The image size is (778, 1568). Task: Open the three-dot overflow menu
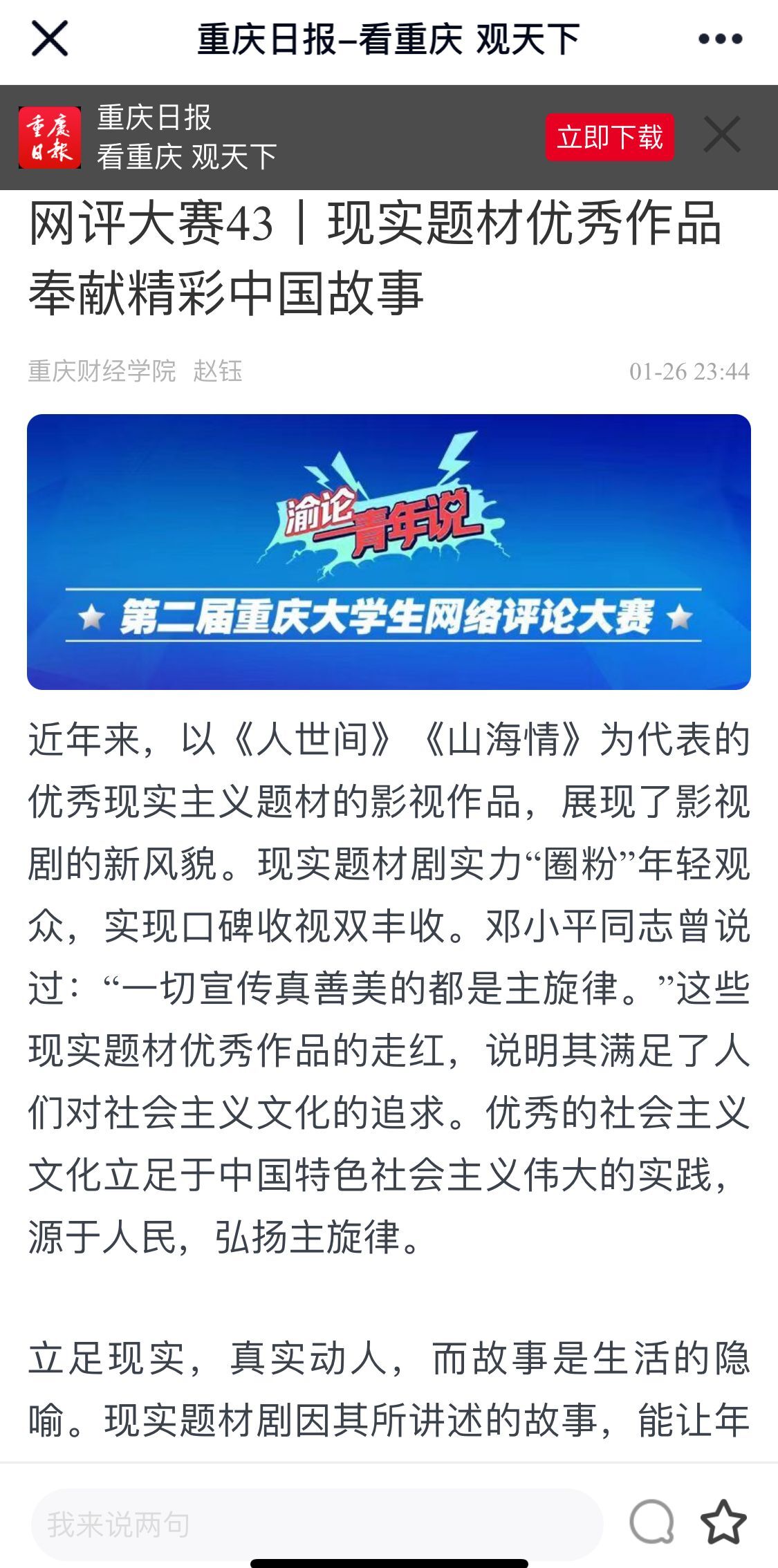coord(720,39)
